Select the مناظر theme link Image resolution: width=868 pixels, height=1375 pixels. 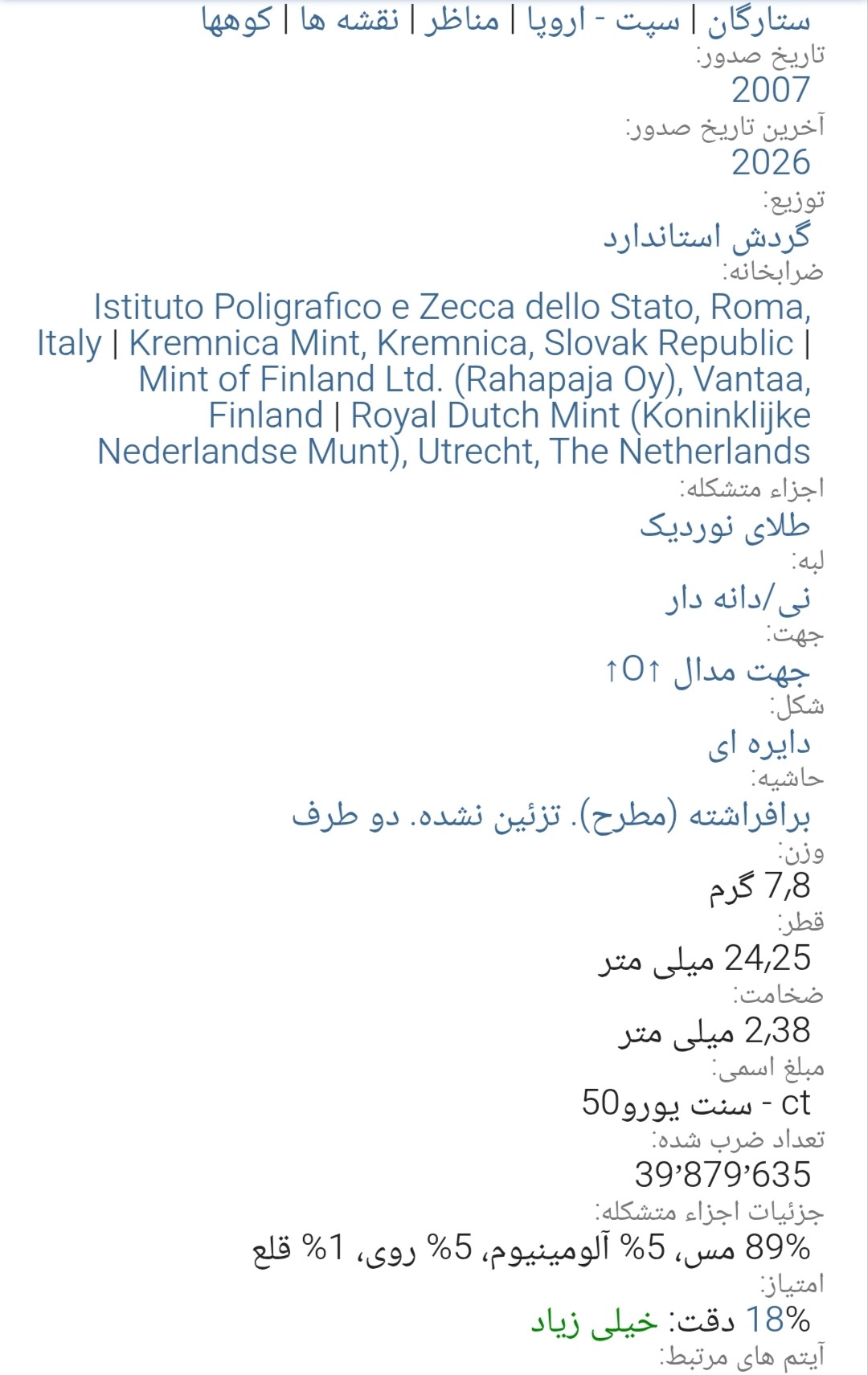(461, 20)
